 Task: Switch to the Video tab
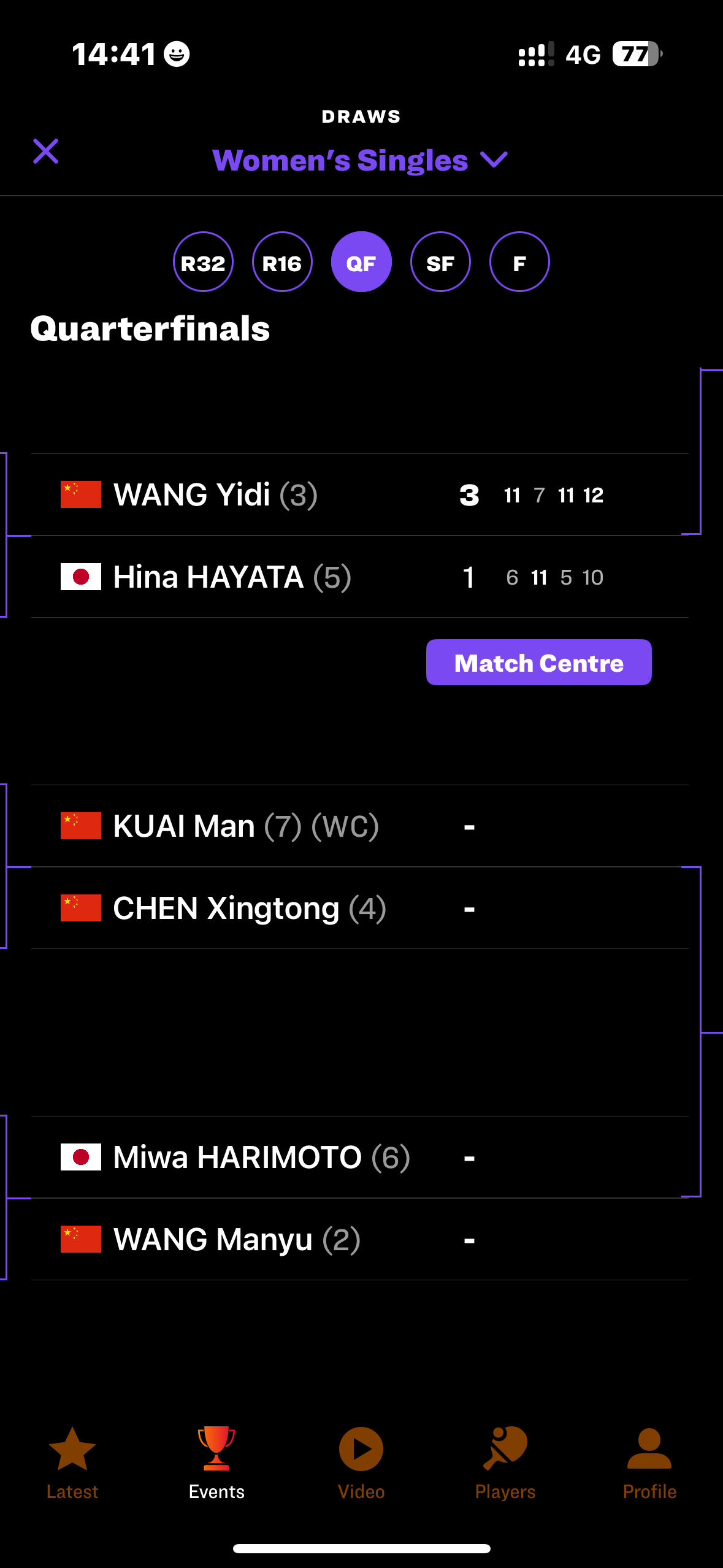tap(361, 1463)
